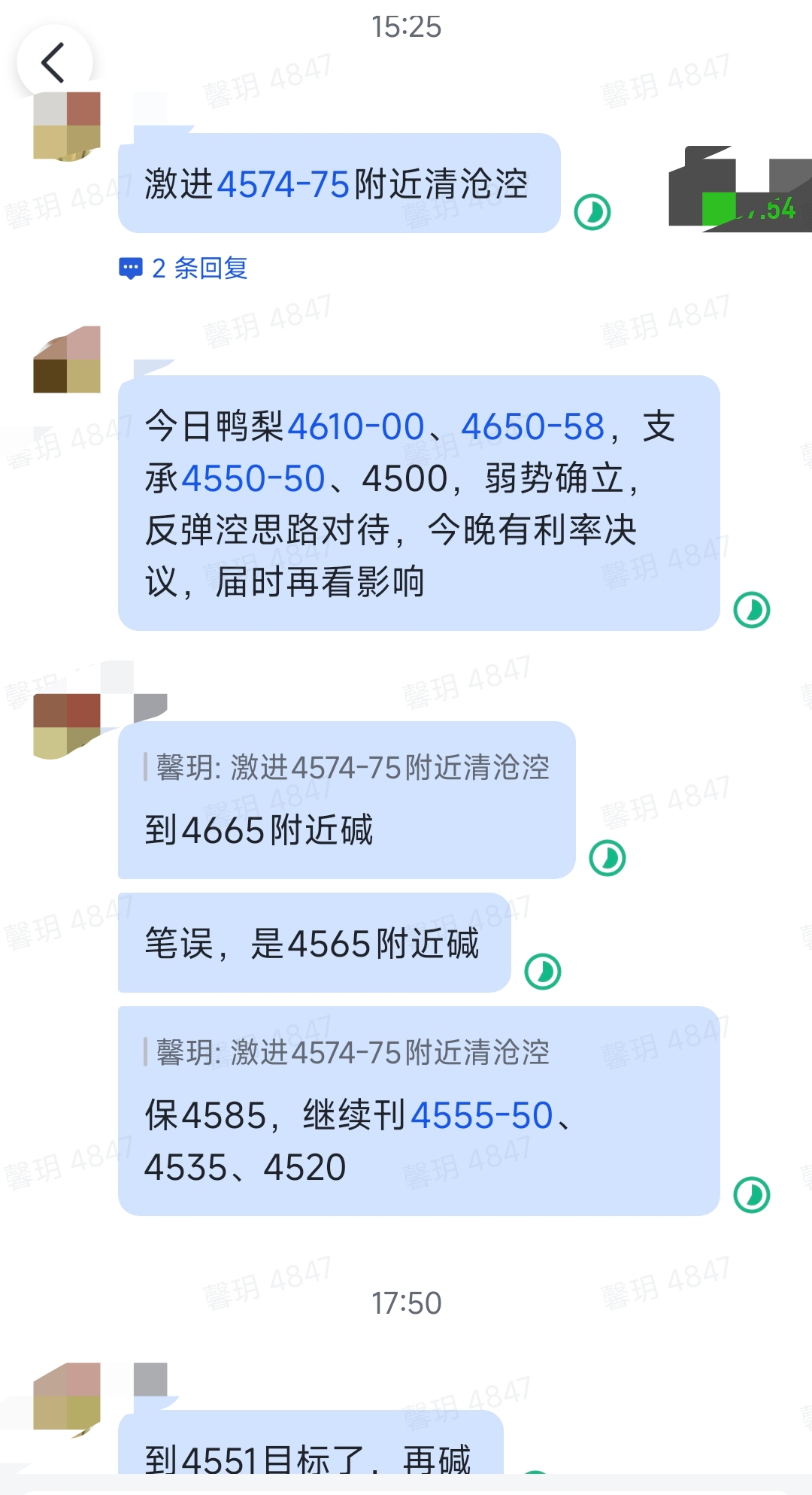Viewport: 812px width, 1495px height.
Task: Tap the 4650-58 number link
Action: pos(532,426)
